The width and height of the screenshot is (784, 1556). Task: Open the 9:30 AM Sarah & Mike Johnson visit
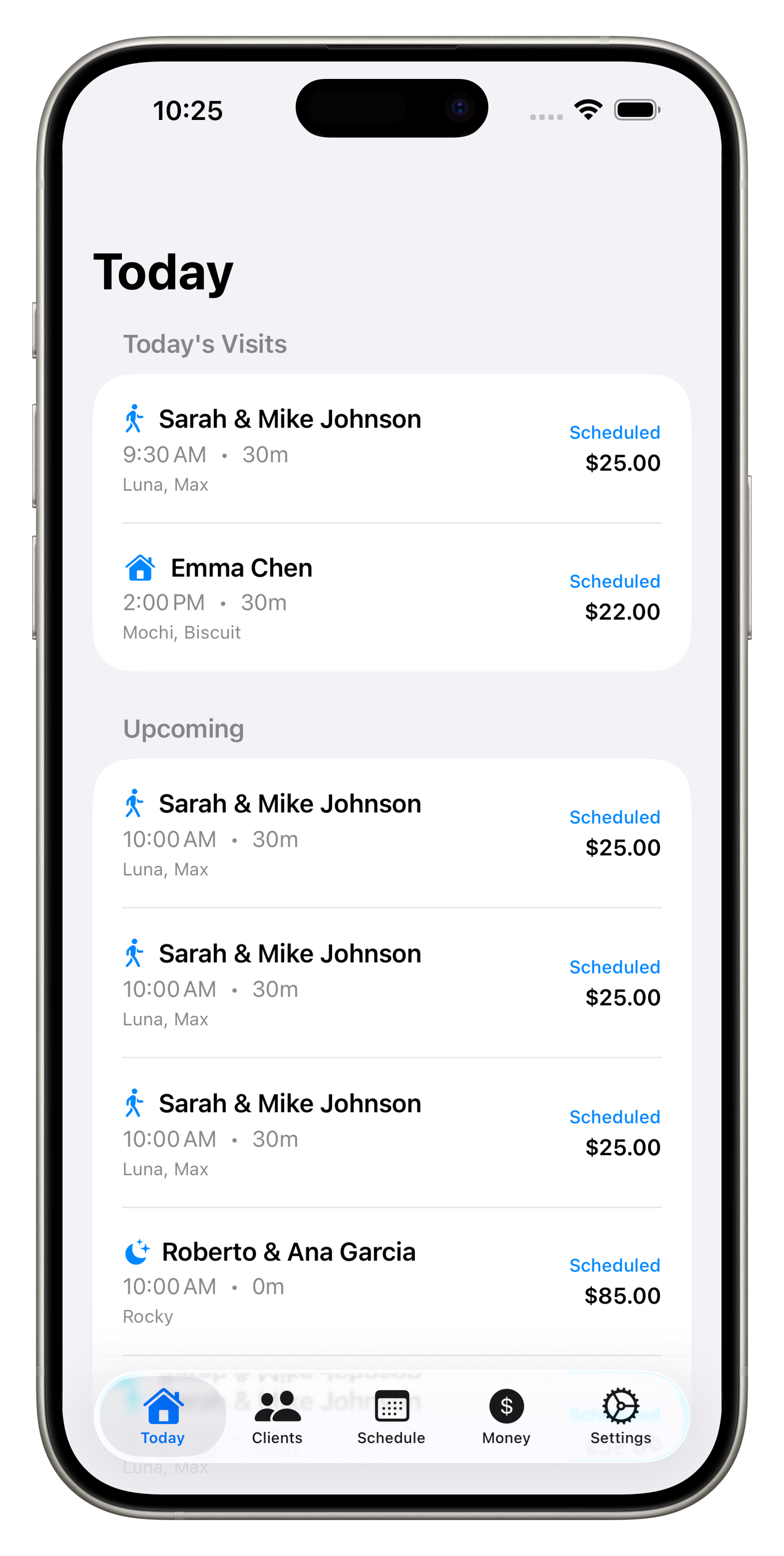point(391,449)
